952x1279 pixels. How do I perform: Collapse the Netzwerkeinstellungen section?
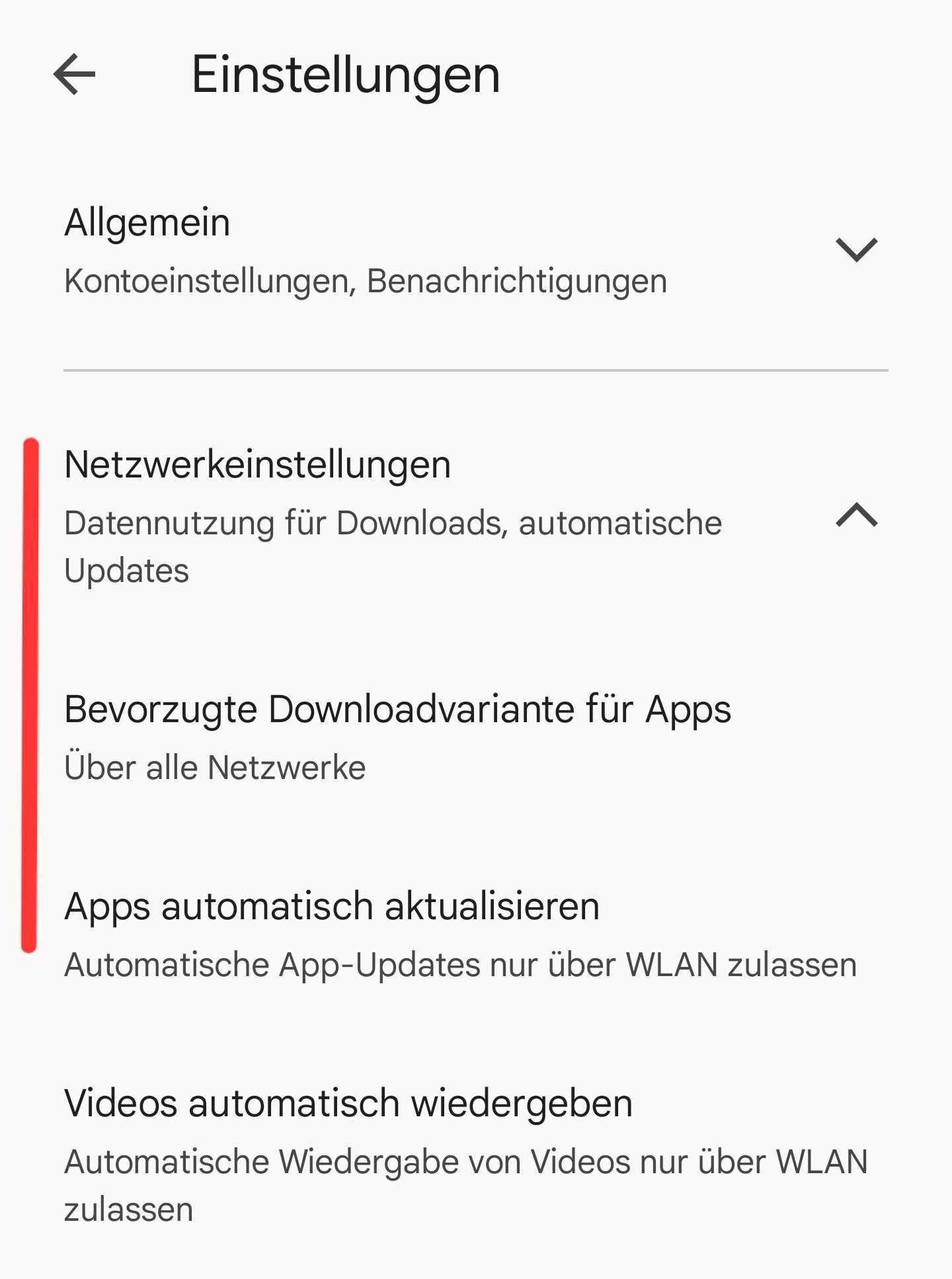pos(856,515)
